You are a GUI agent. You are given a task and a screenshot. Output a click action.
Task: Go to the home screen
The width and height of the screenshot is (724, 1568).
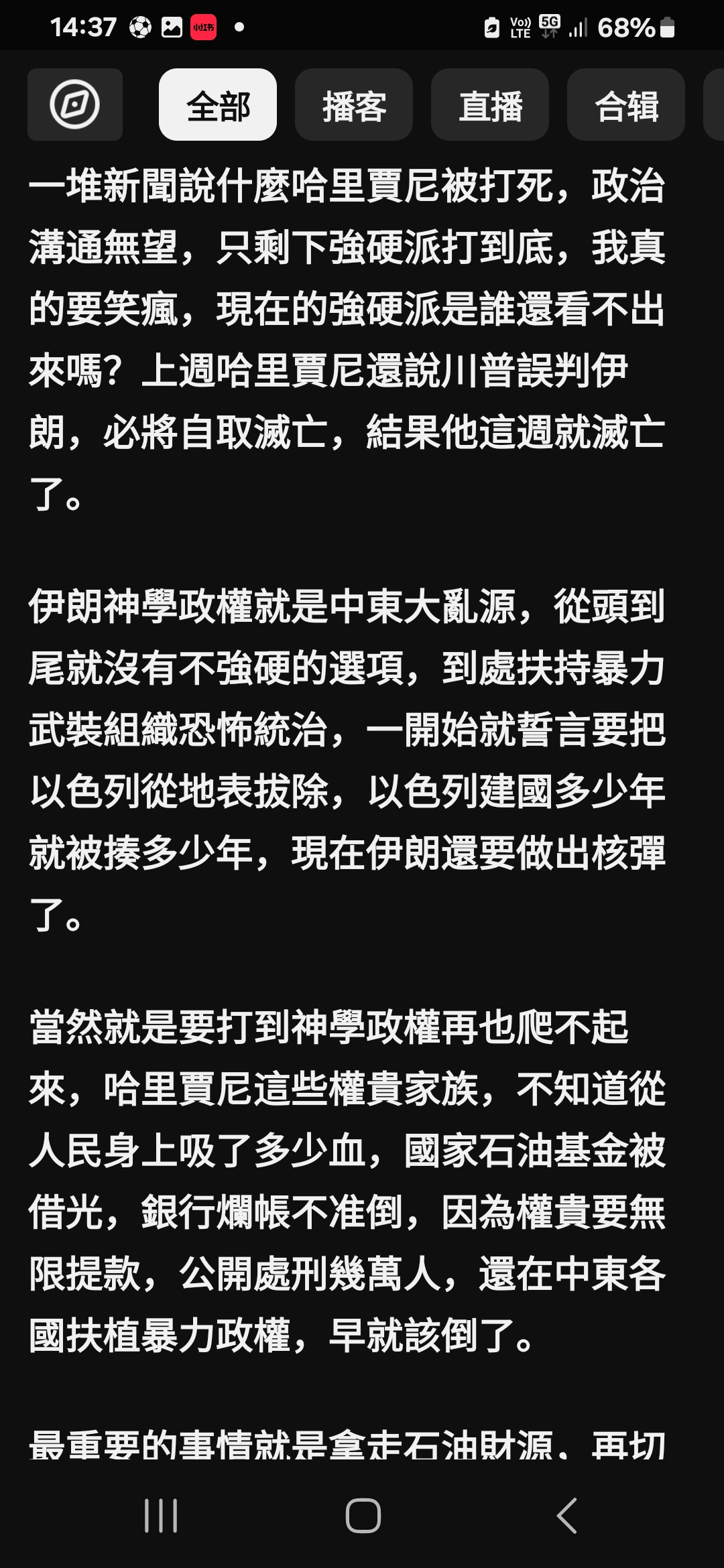click(x=363, y=1516)
